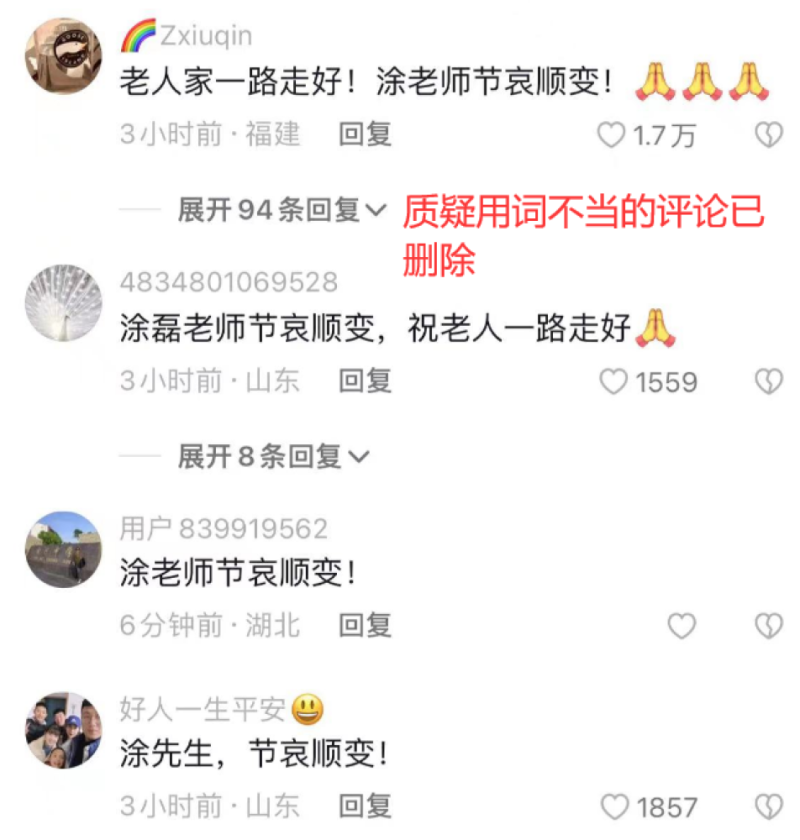Like the comment by 好人一生平安
Image resolution: width=800 pixels, height=840 pixels.
(x=613, y=807)
